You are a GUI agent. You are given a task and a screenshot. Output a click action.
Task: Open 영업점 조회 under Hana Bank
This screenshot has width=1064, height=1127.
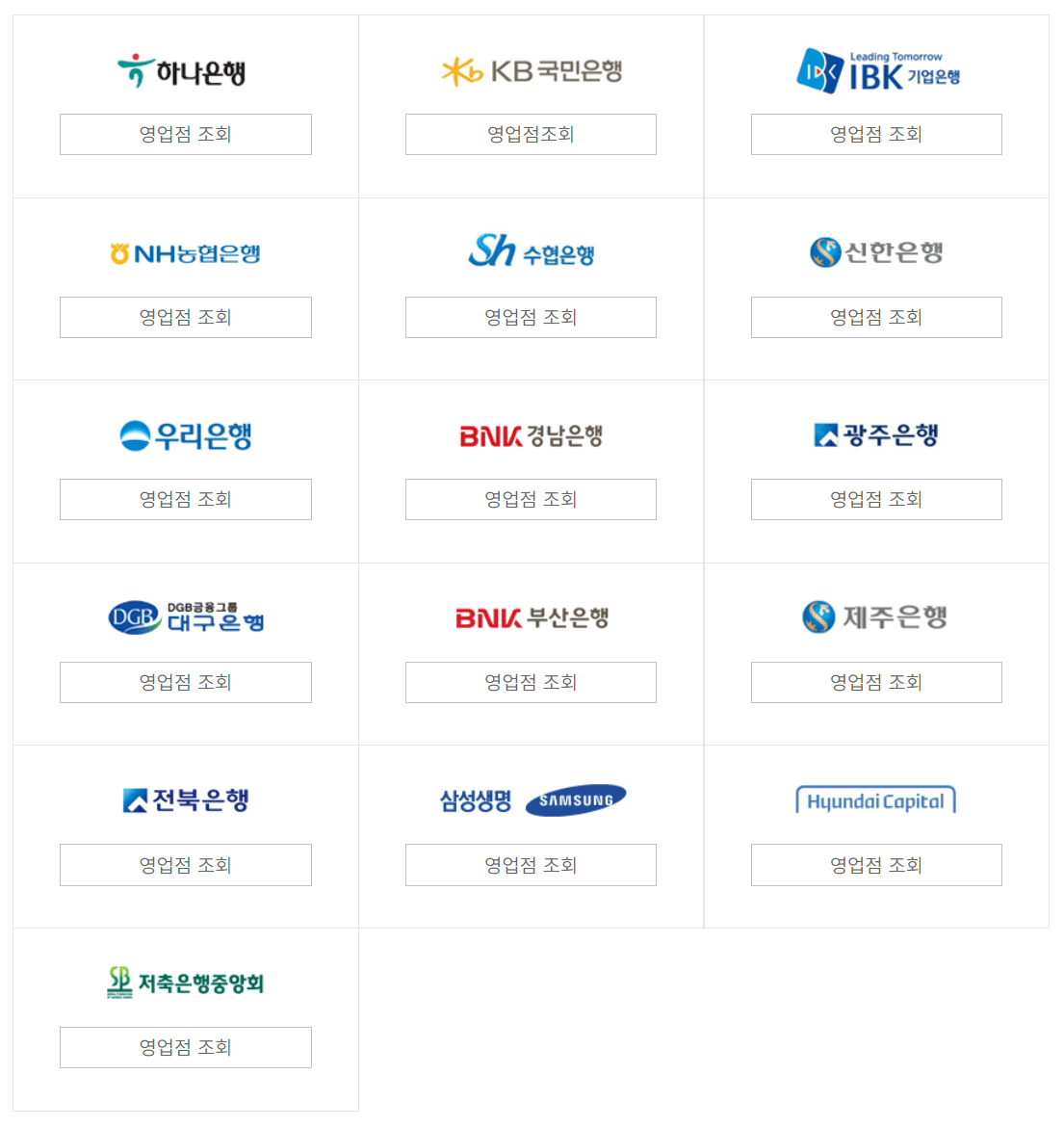[x=185, y=134]
